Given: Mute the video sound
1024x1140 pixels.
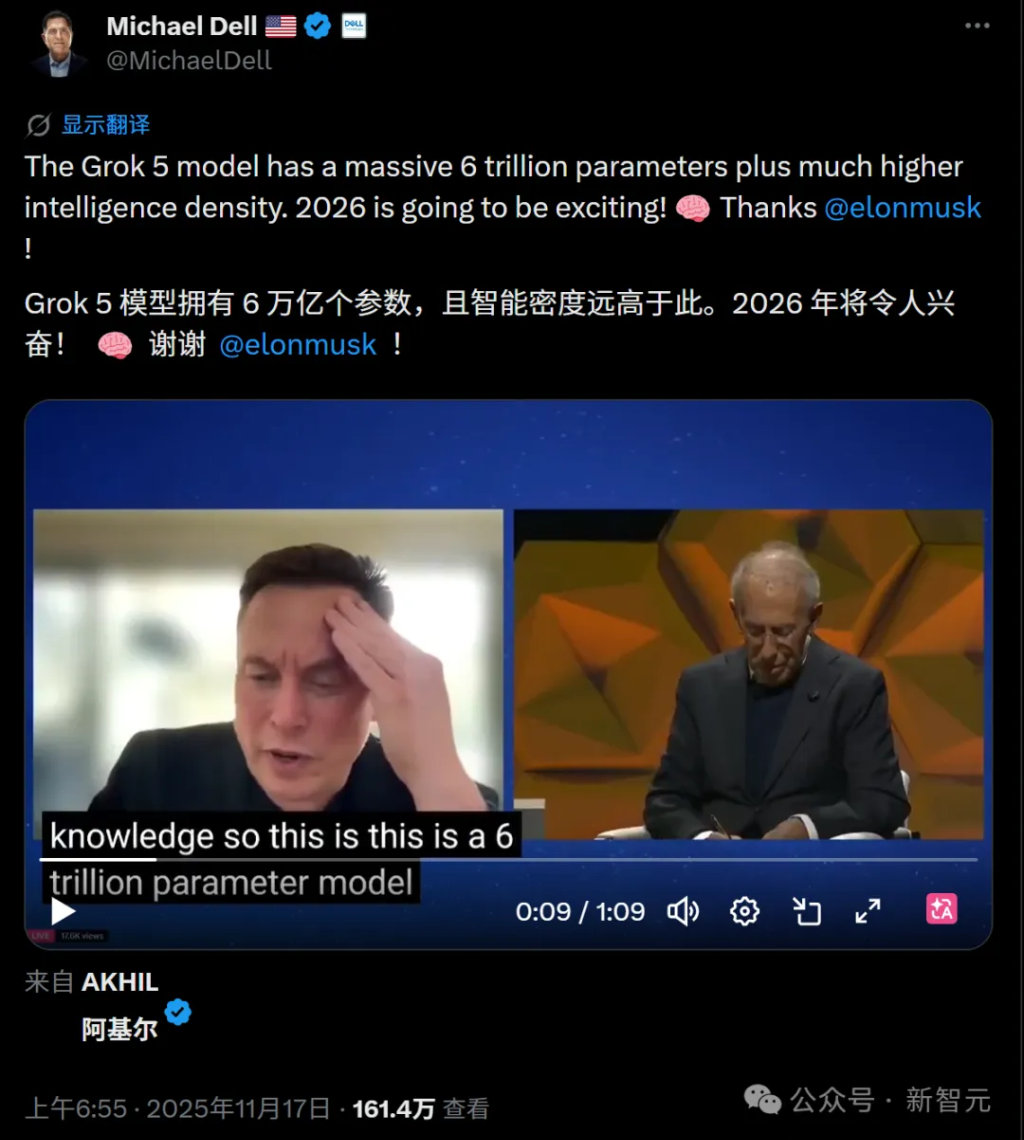Looking at the screenshot, I should pyautogui.click(x=683, y=911).
